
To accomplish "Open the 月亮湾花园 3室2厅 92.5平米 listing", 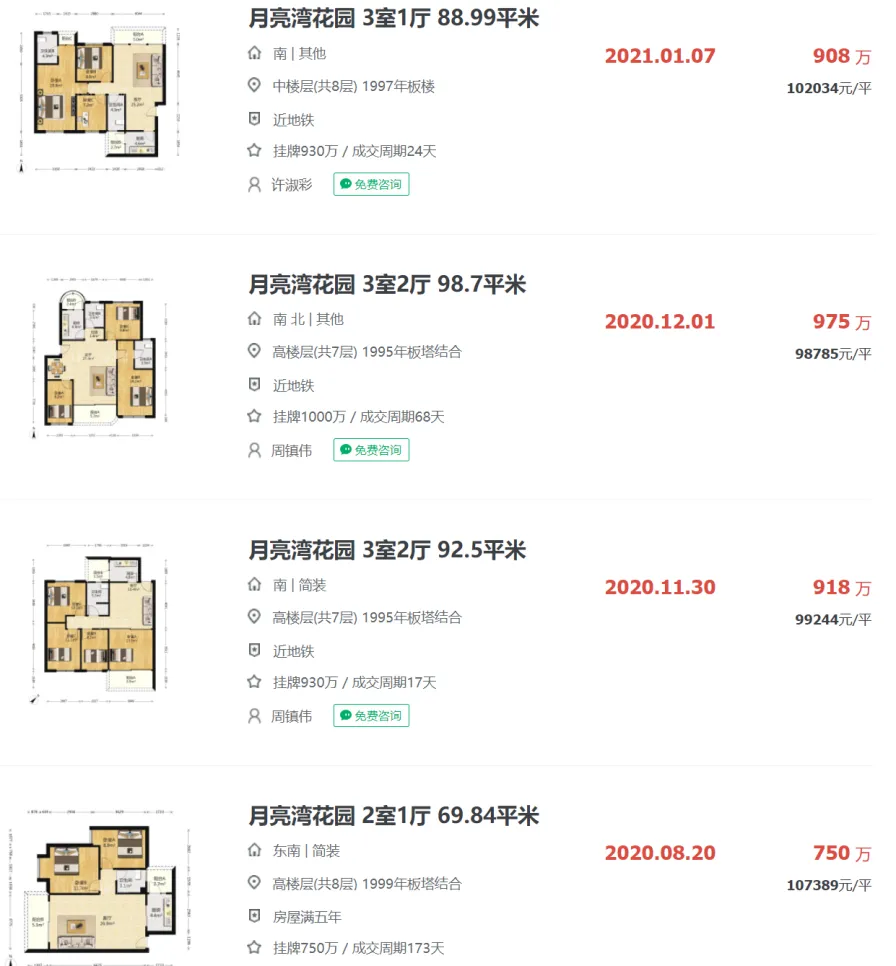I will 387,550.
